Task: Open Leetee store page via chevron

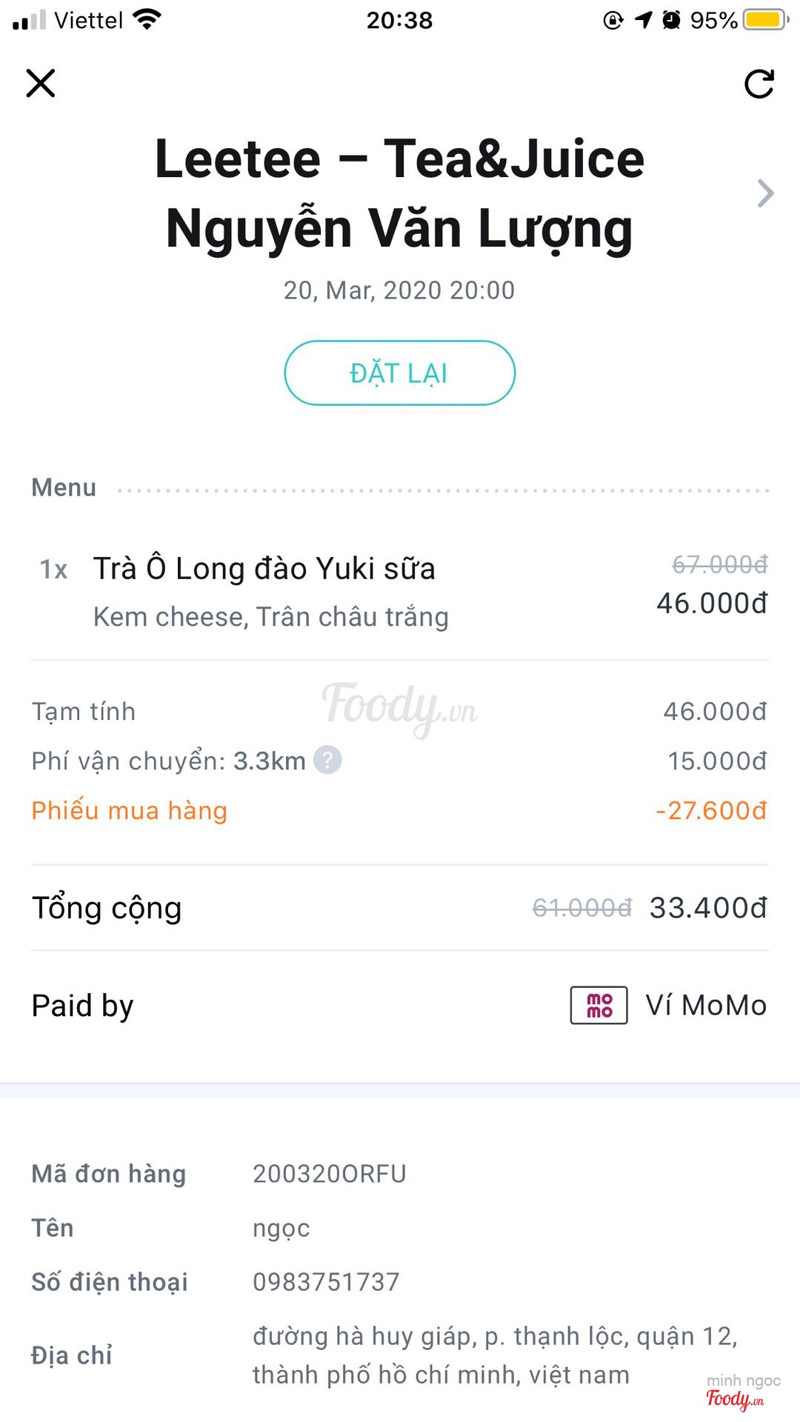Action: (765, 193)
